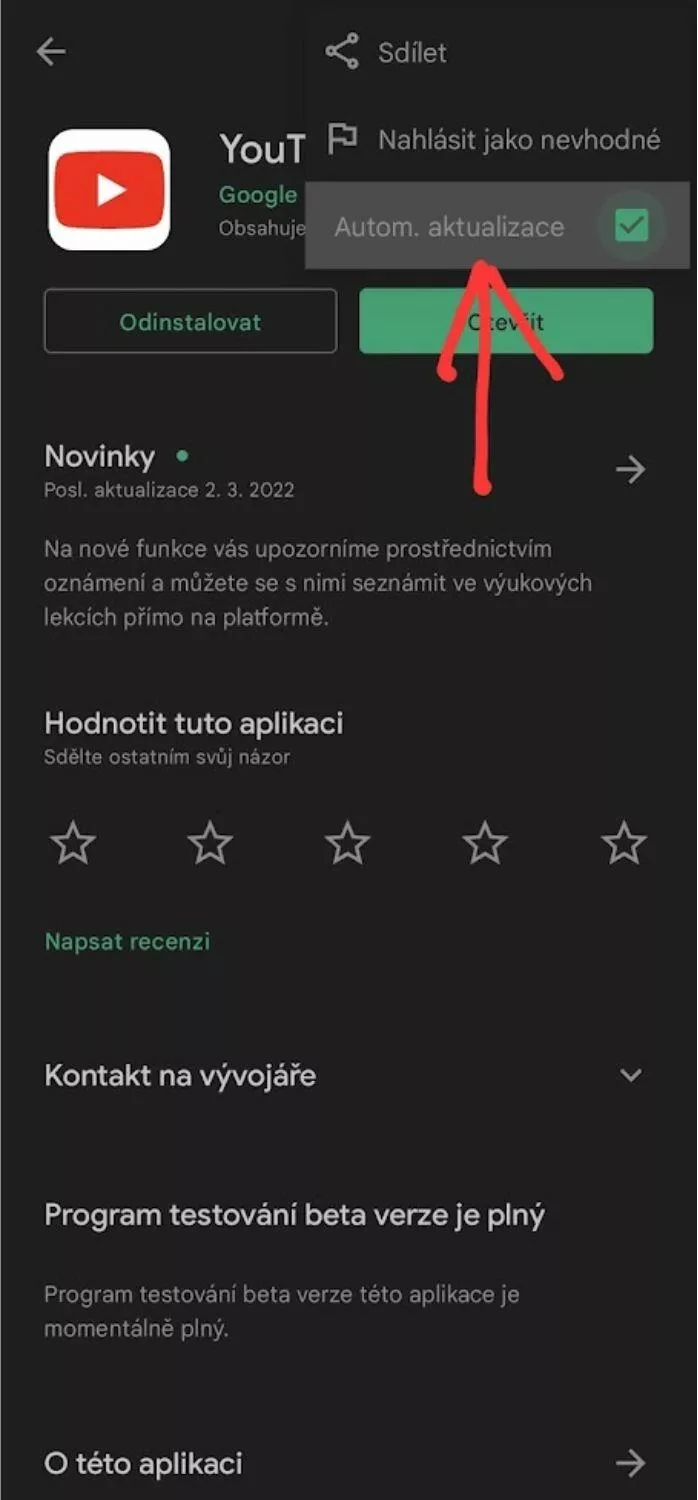The image size is (698, 1500).
Task: Choose Nahlásit jako nevhodné
Action: pyautogui.click(x=494, y=139)
